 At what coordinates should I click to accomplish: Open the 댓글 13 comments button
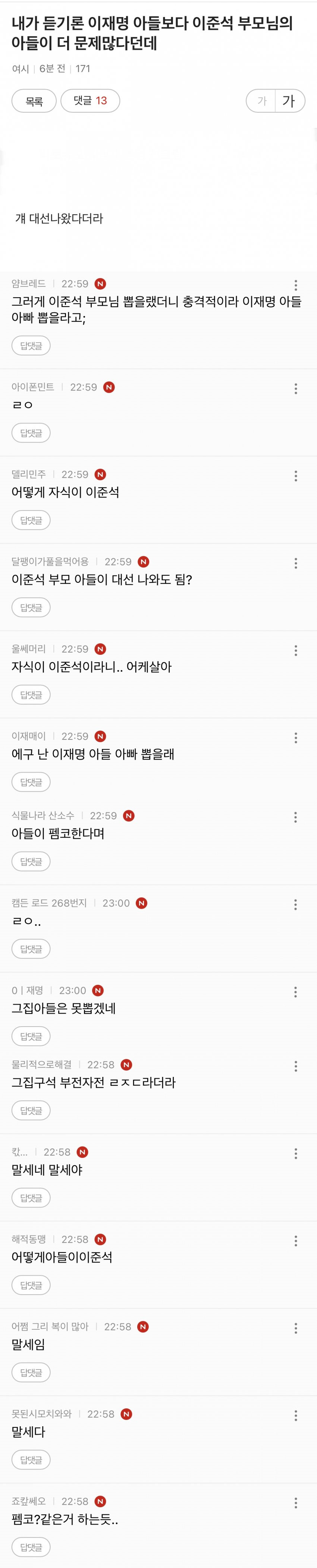tap(90, 101)
